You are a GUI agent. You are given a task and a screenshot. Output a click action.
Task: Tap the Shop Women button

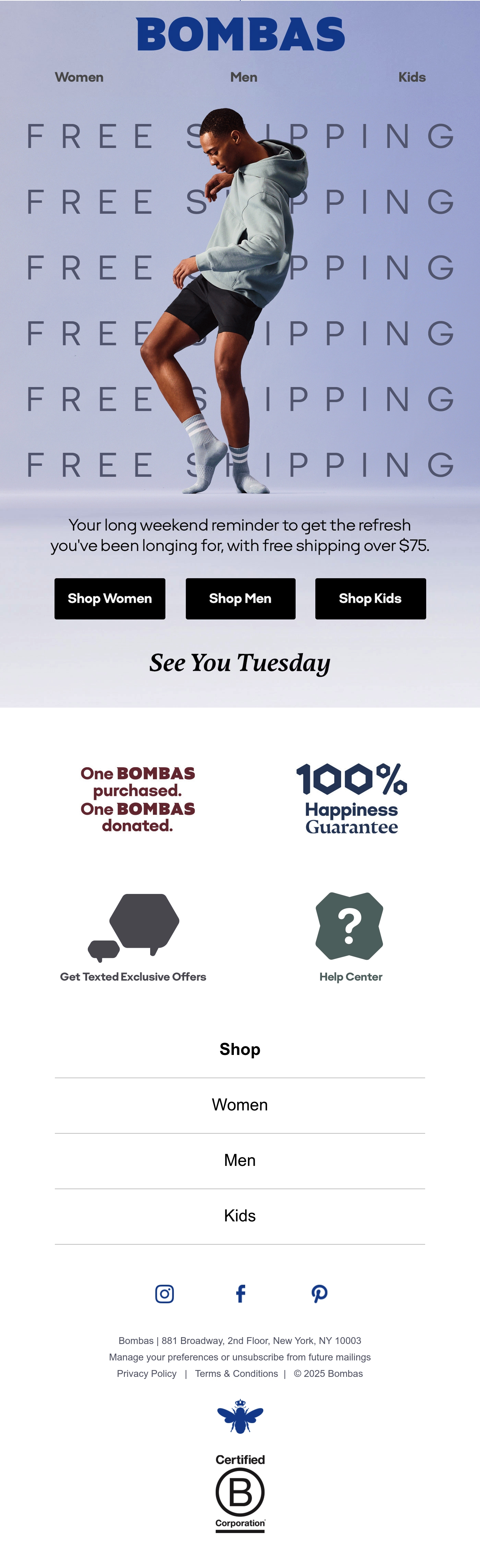[110, 598]
